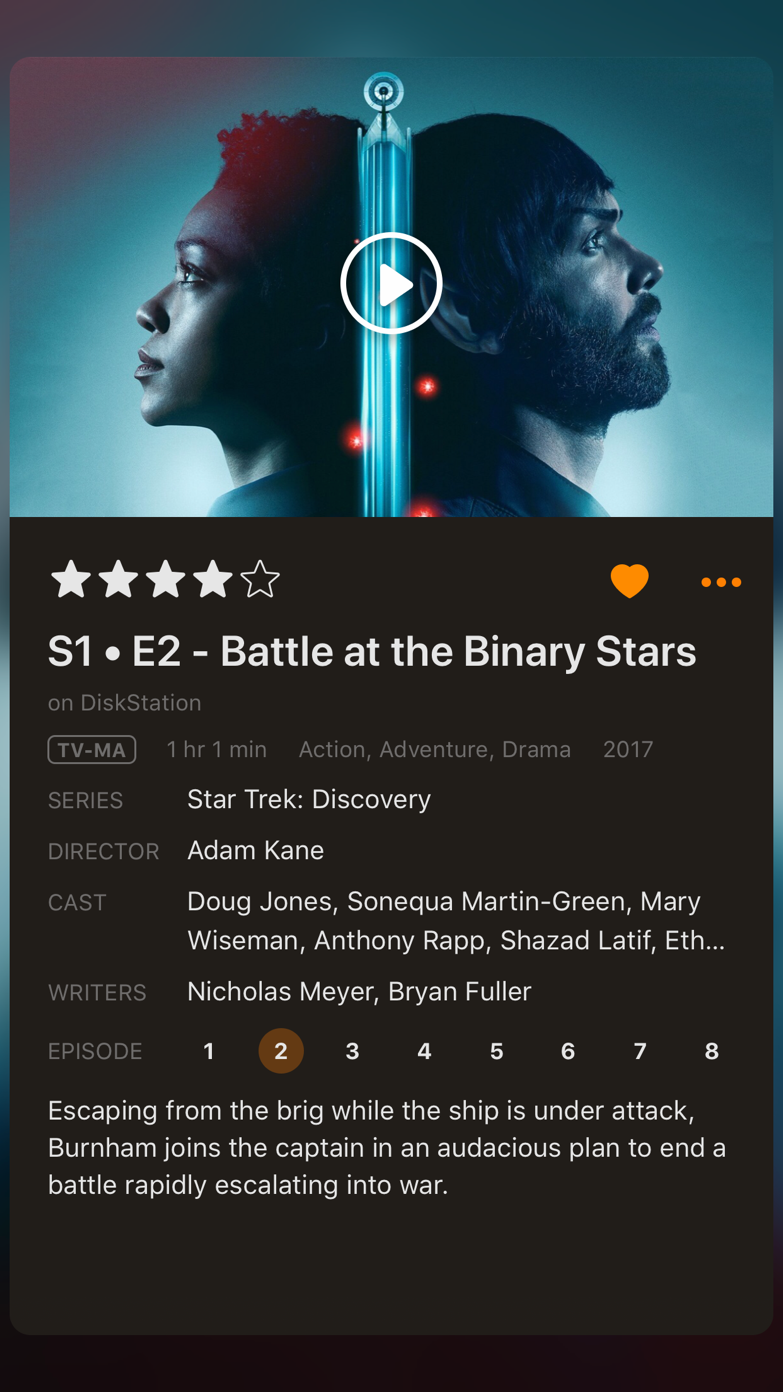Viewport: 783px width, 1392px height.
Task: Play the Battle at the Binary Stars episode
Action: (391, 284)
